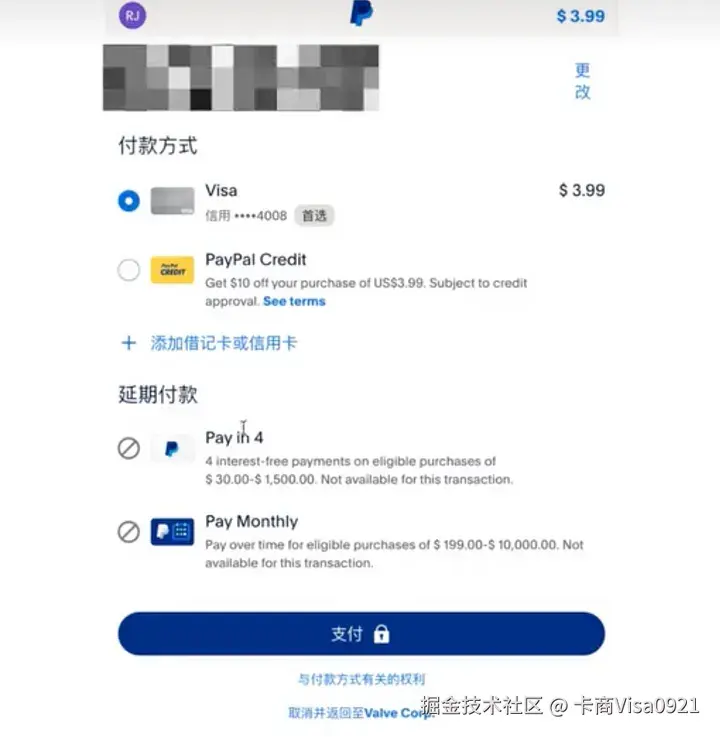720x737 pixels.
Task: Open the See terms link
Action: click(x=294, y=301)
